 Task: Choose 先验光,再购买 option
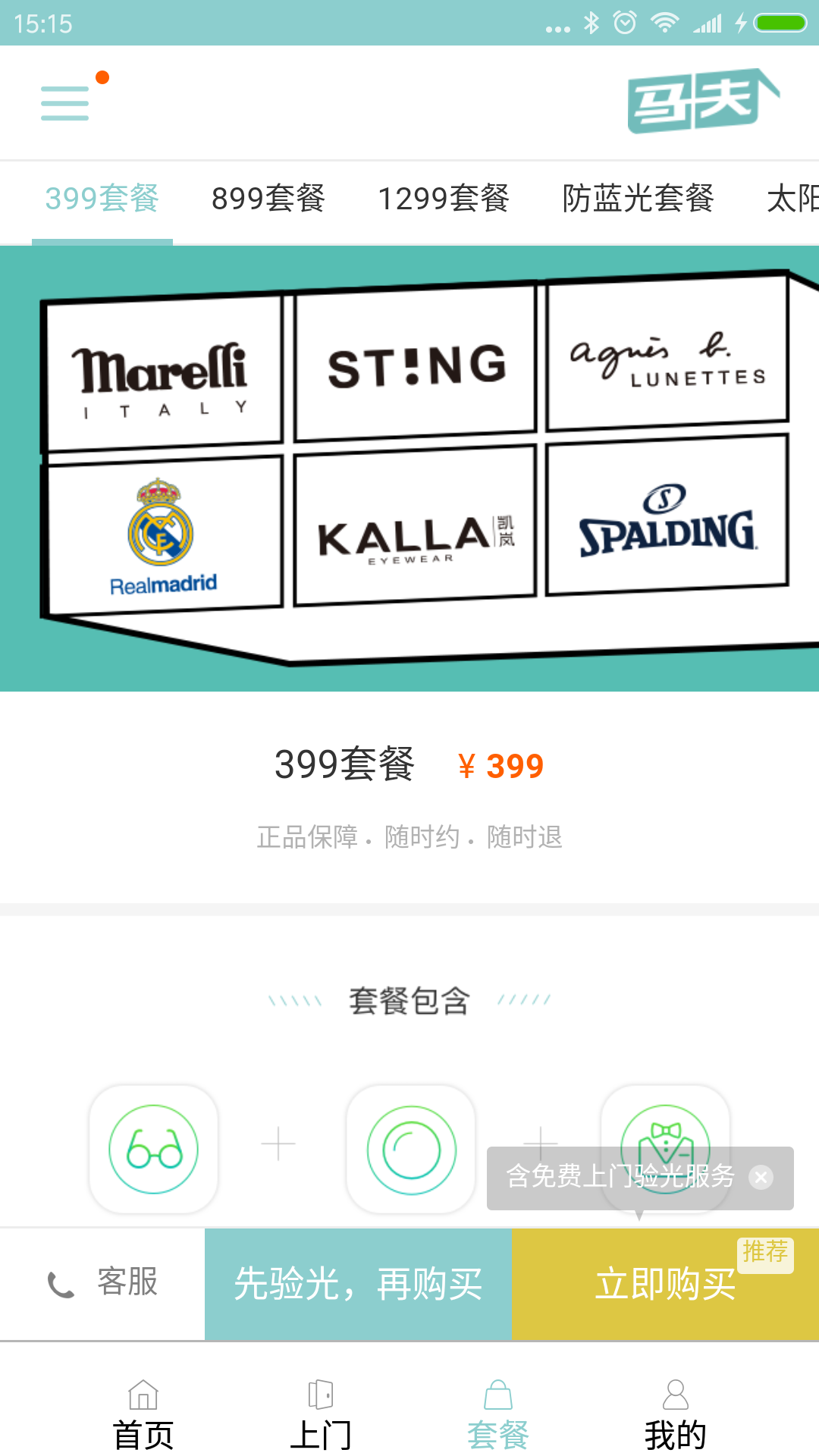(x=358, y=1284)
